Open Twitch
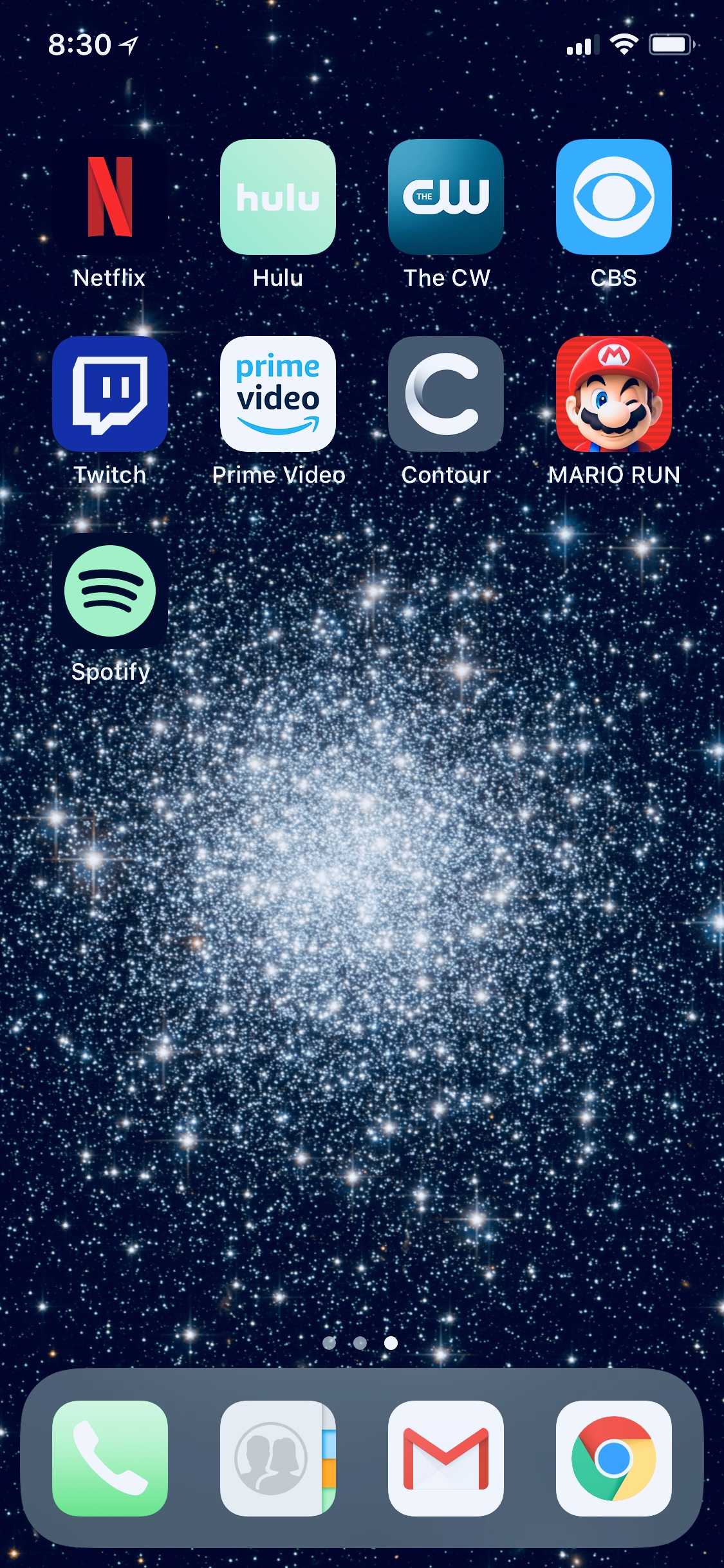Image resolution: width=724 pixels, height=1568 pixels. 110,394
